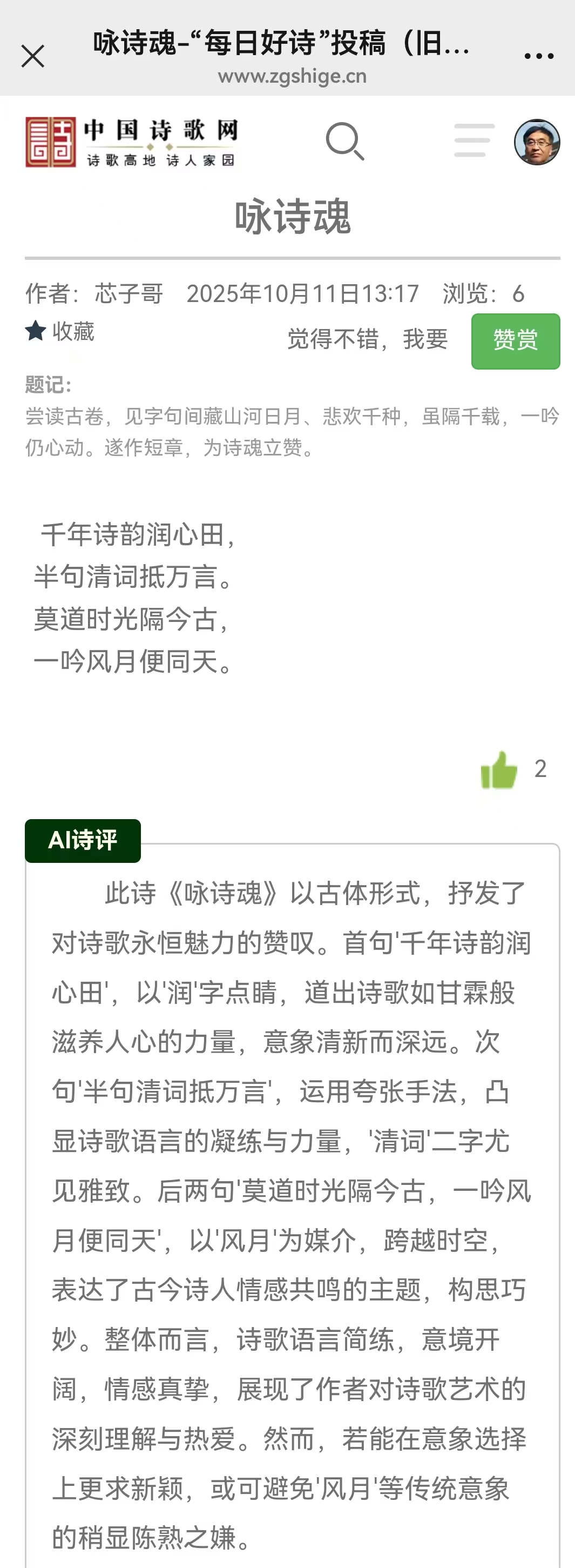Image resolution: width=575 pixels, height=1568 pixels.
Task: Tap the green 赞赏 reward button
Action: pyautogui.click(x=515, y=341)
